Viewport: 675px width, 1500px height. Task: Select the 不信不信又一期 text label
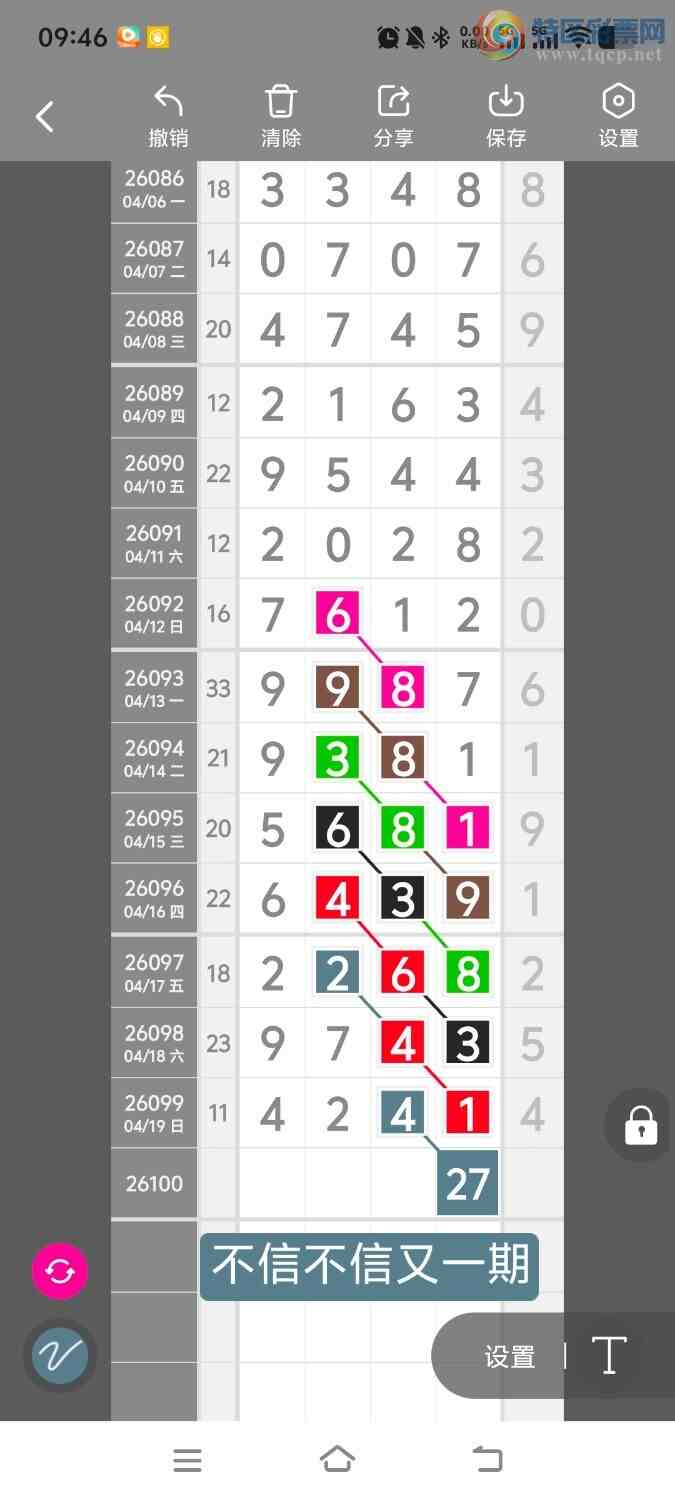coord(369,1266)
